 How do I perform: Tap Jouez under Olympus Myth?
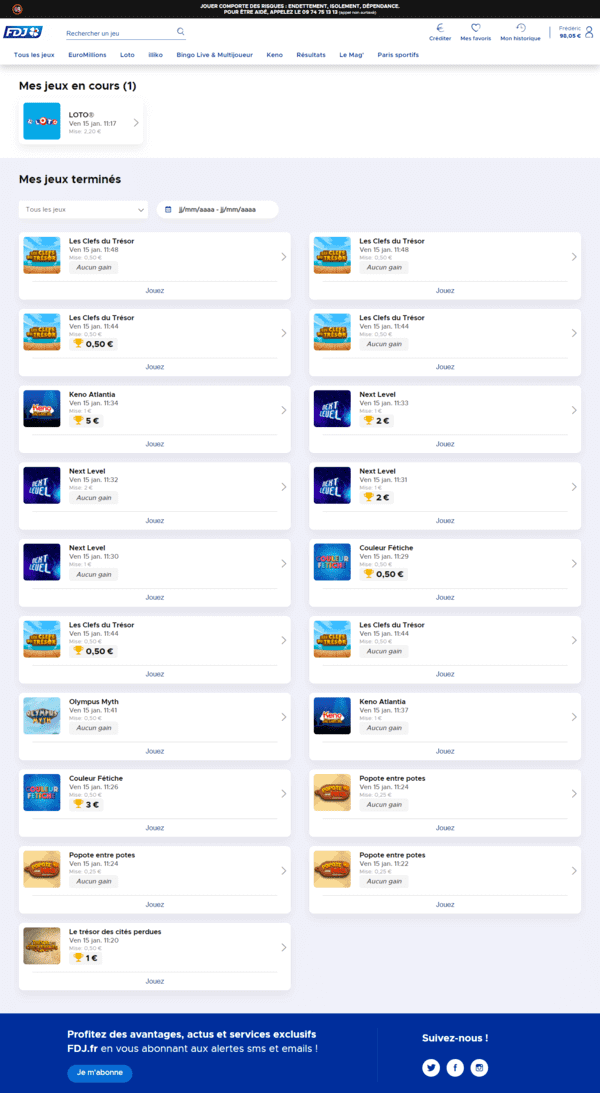pyautogui.click(x=155, y=751)
